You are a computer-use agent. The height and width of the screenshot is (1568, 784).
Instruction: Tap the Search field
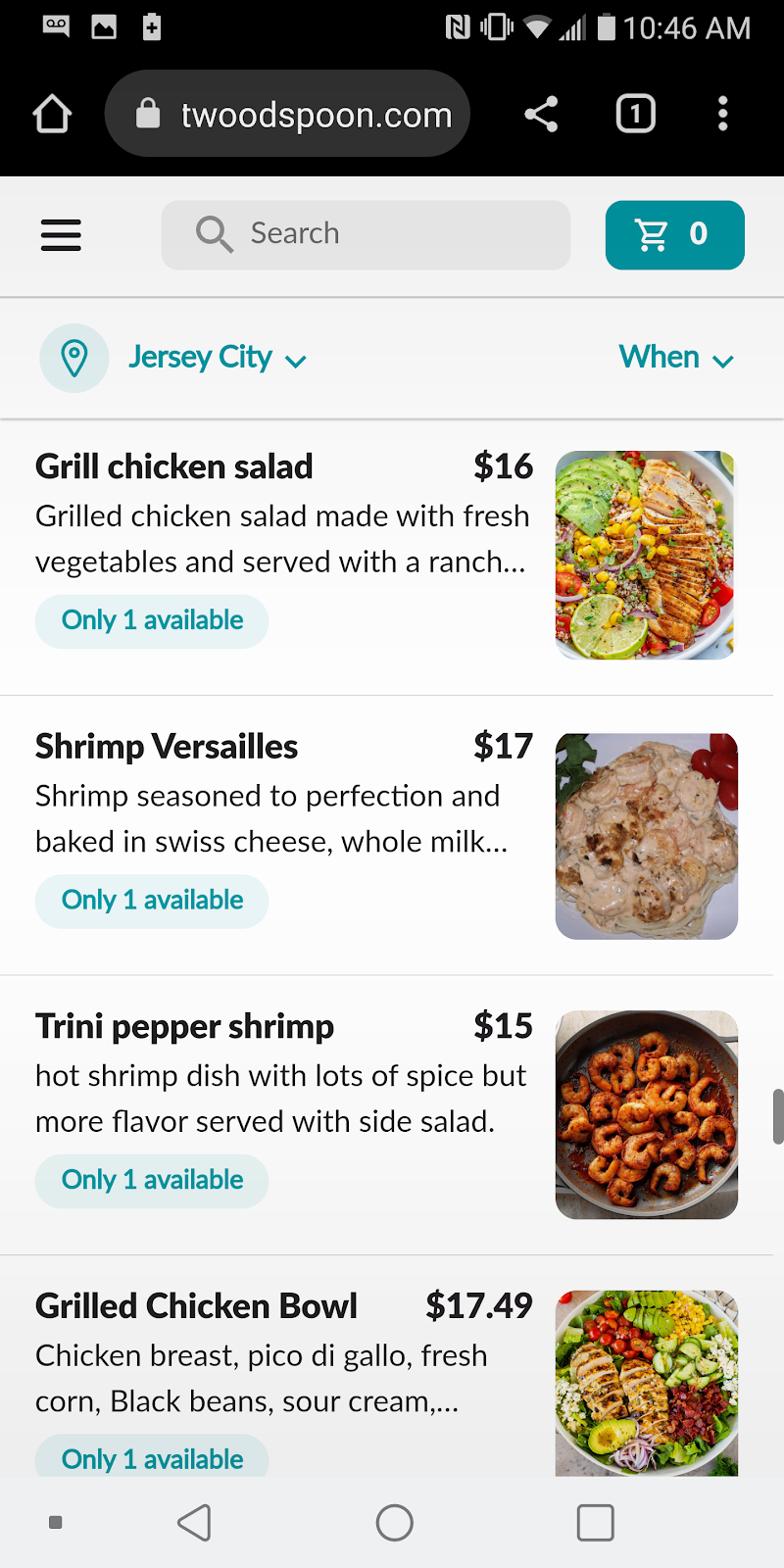(366, 235)
